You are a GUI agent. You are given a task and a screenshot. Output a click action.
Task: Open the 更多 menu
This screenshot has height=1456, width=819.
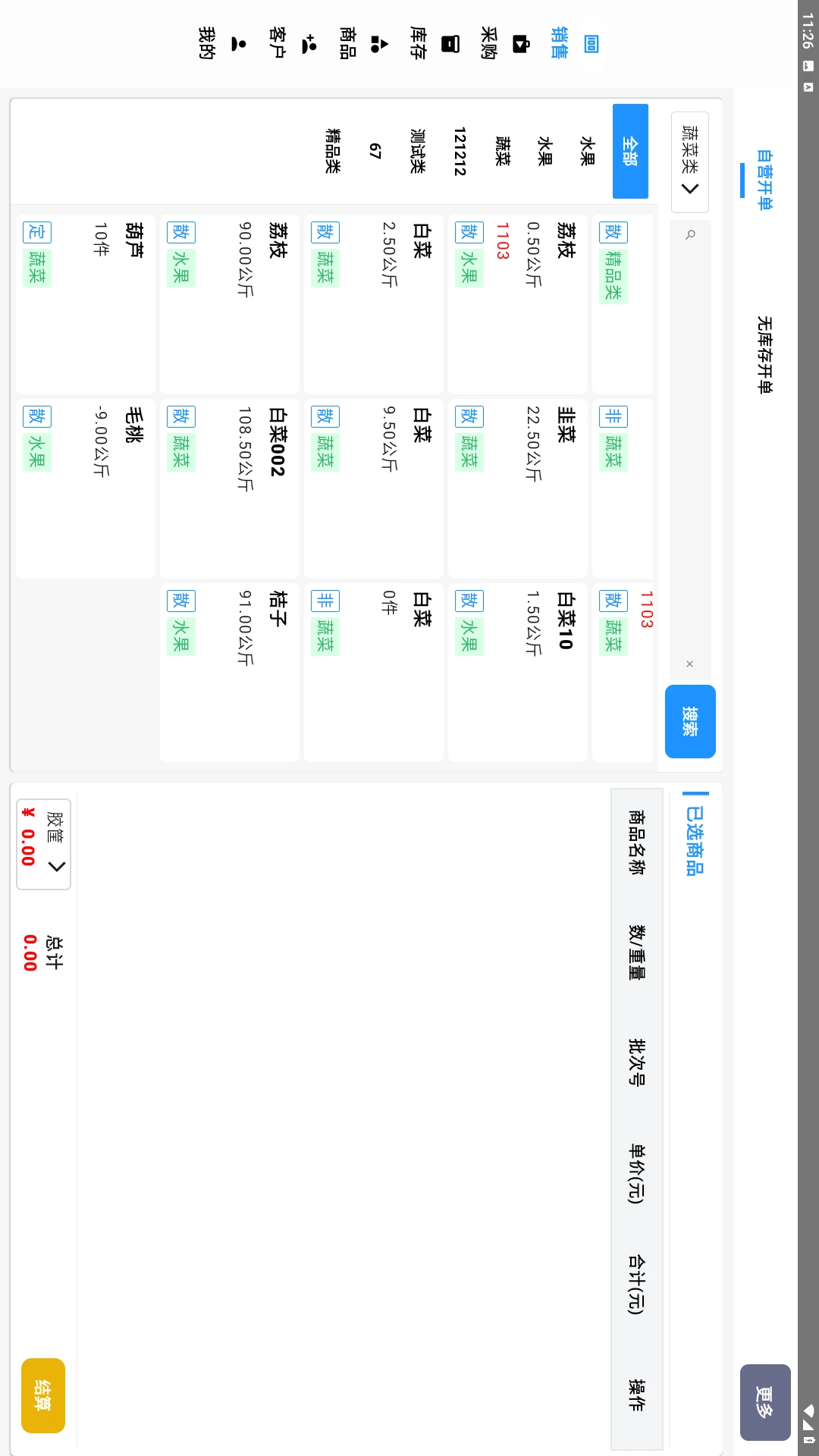(x=765, y=1401)
